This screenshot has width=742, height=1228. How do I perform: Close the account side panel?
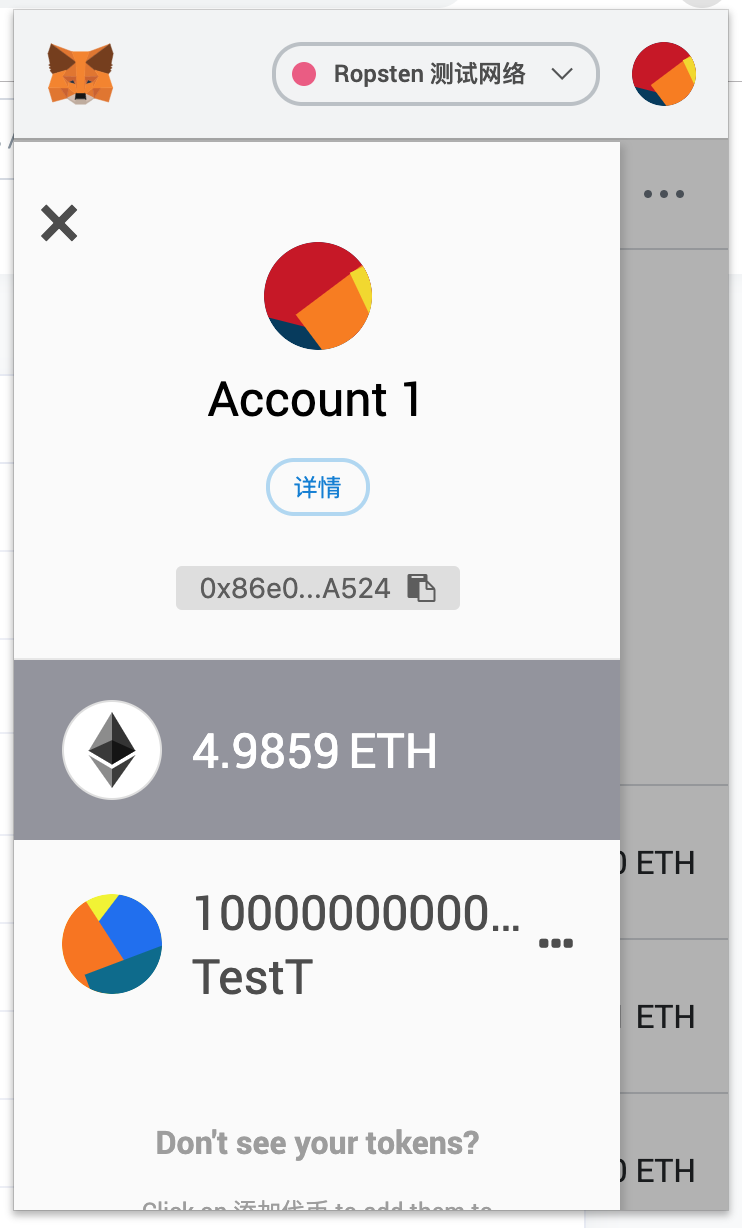point(59,223)
